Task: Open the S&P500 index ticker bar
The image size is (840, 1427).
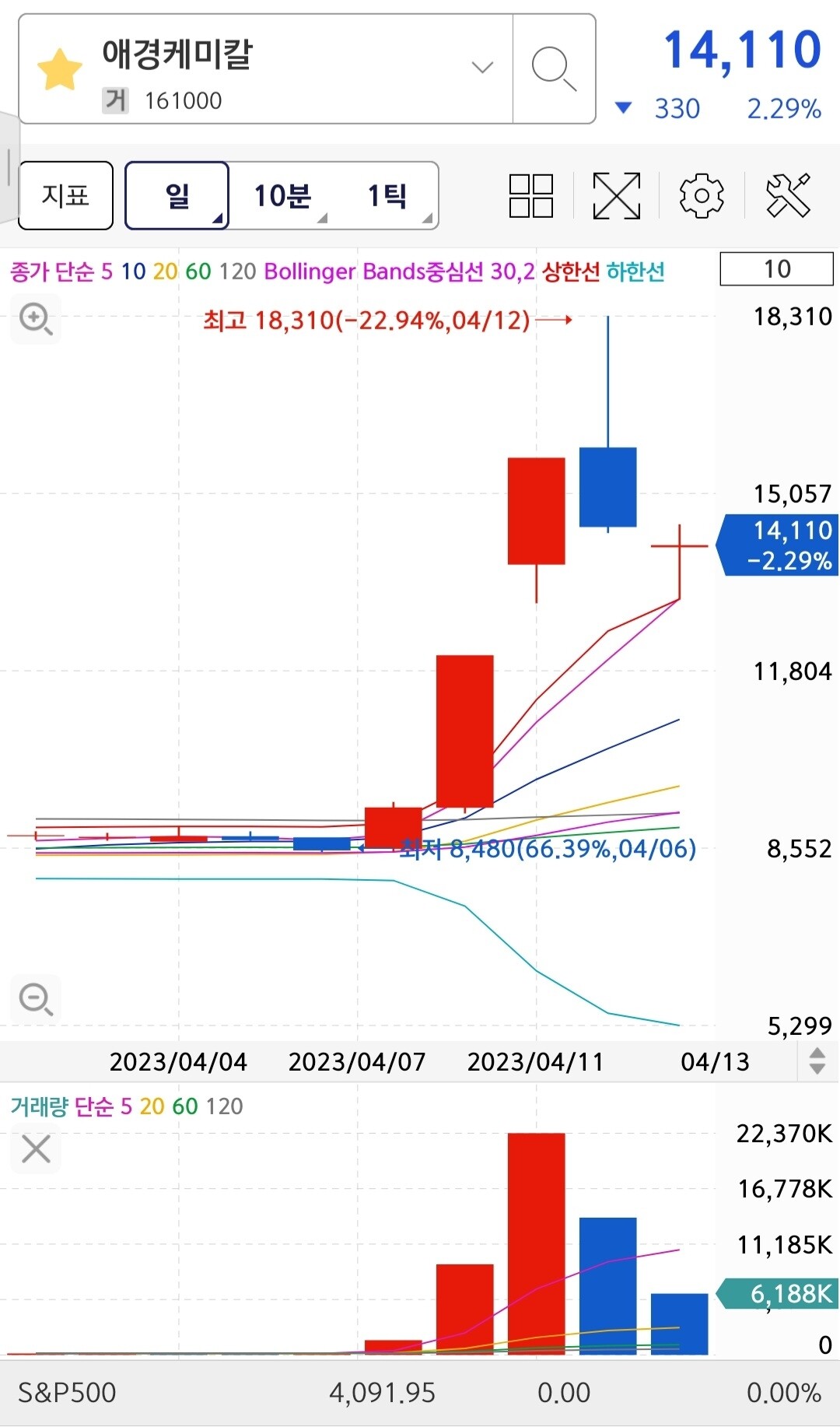Action: pos(420,1393)
